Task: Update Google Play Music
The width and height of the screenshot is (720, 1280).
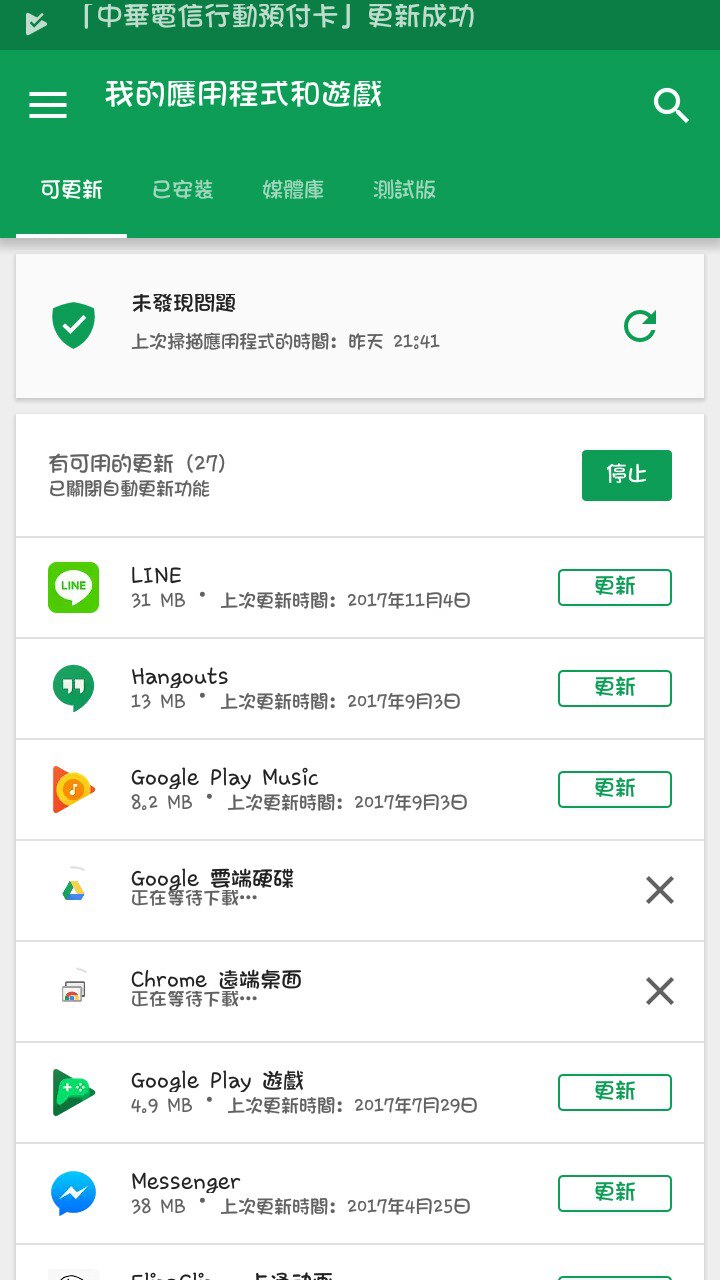Action: click(614, 789)
